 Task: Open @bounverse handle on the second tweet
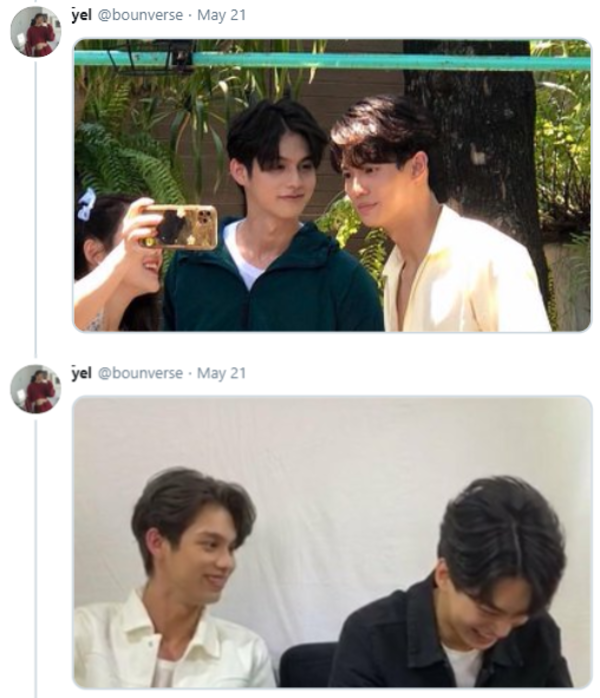pyautogui.click(x=140, y=373)
